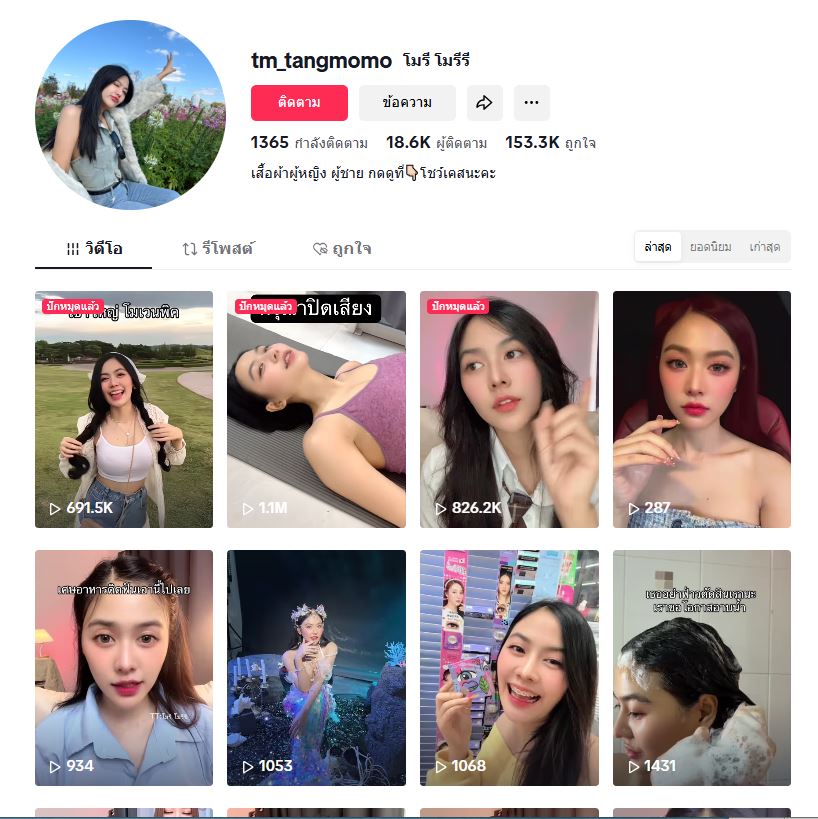Open the pinned video with 691.5K views

point(124,410)
